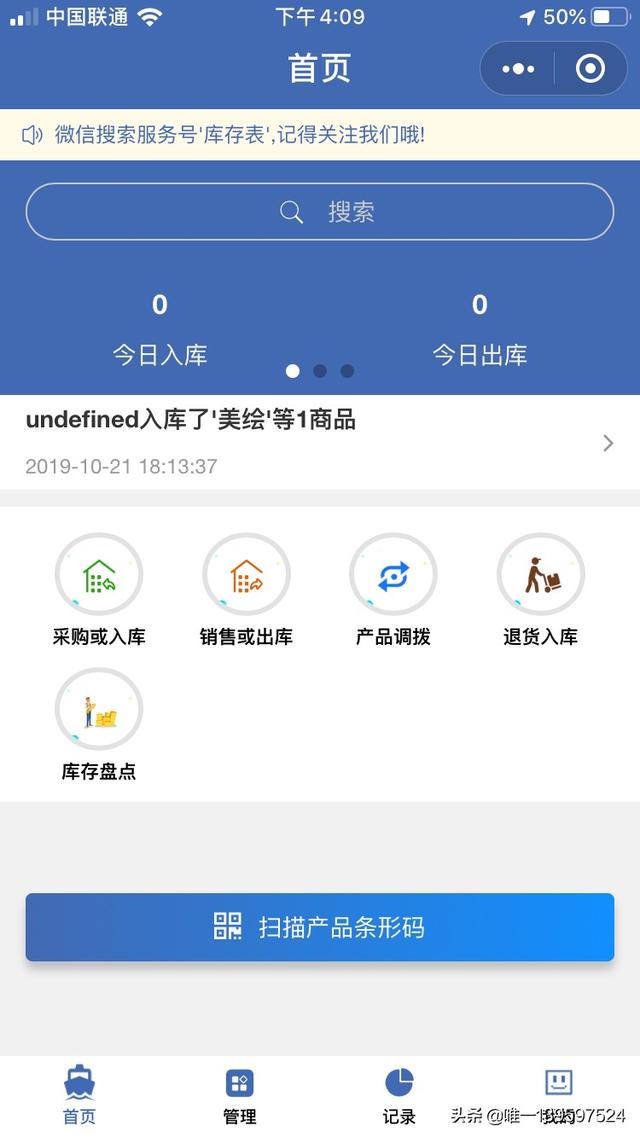Tap the 搜索 search box
640x1138 pixels.
click(319, 212)
